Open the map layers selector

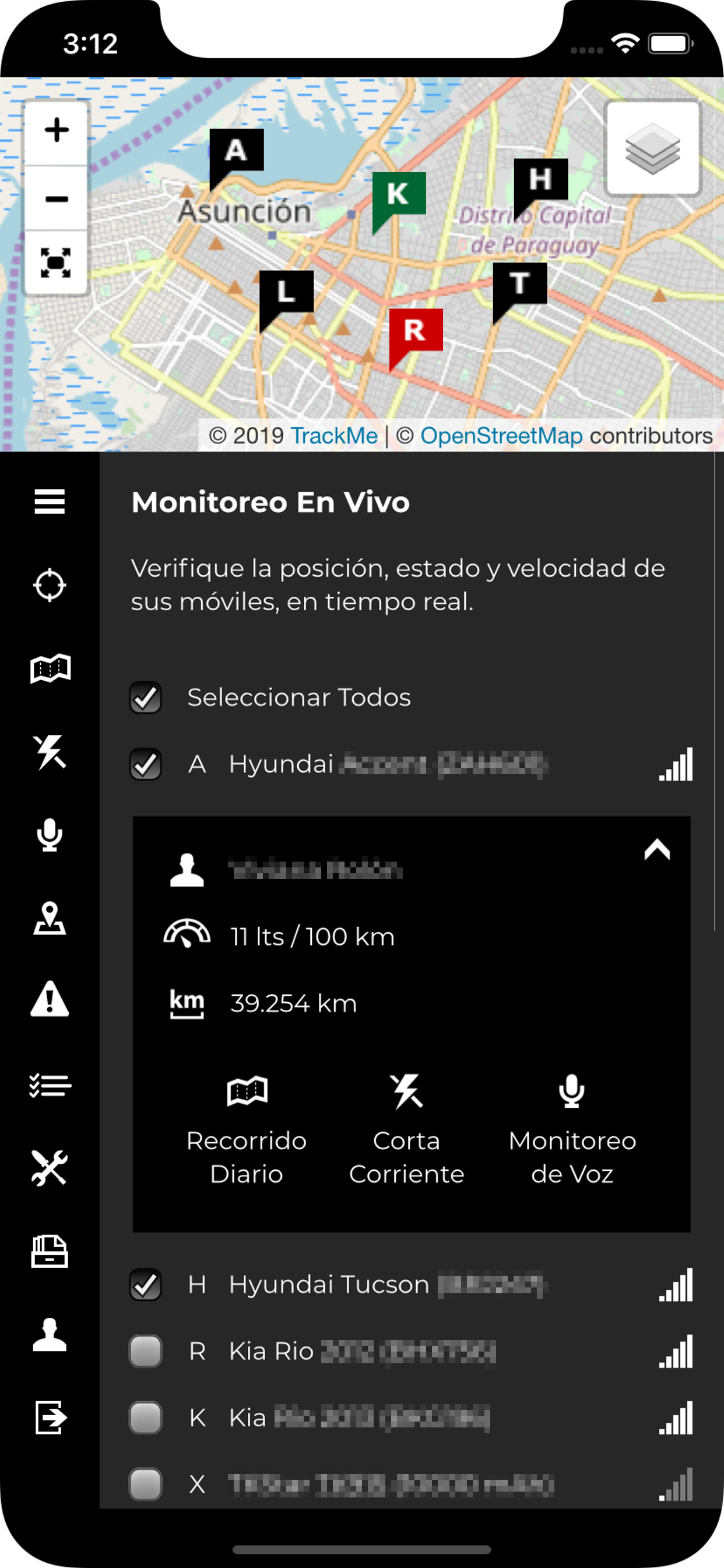[652, 149]
